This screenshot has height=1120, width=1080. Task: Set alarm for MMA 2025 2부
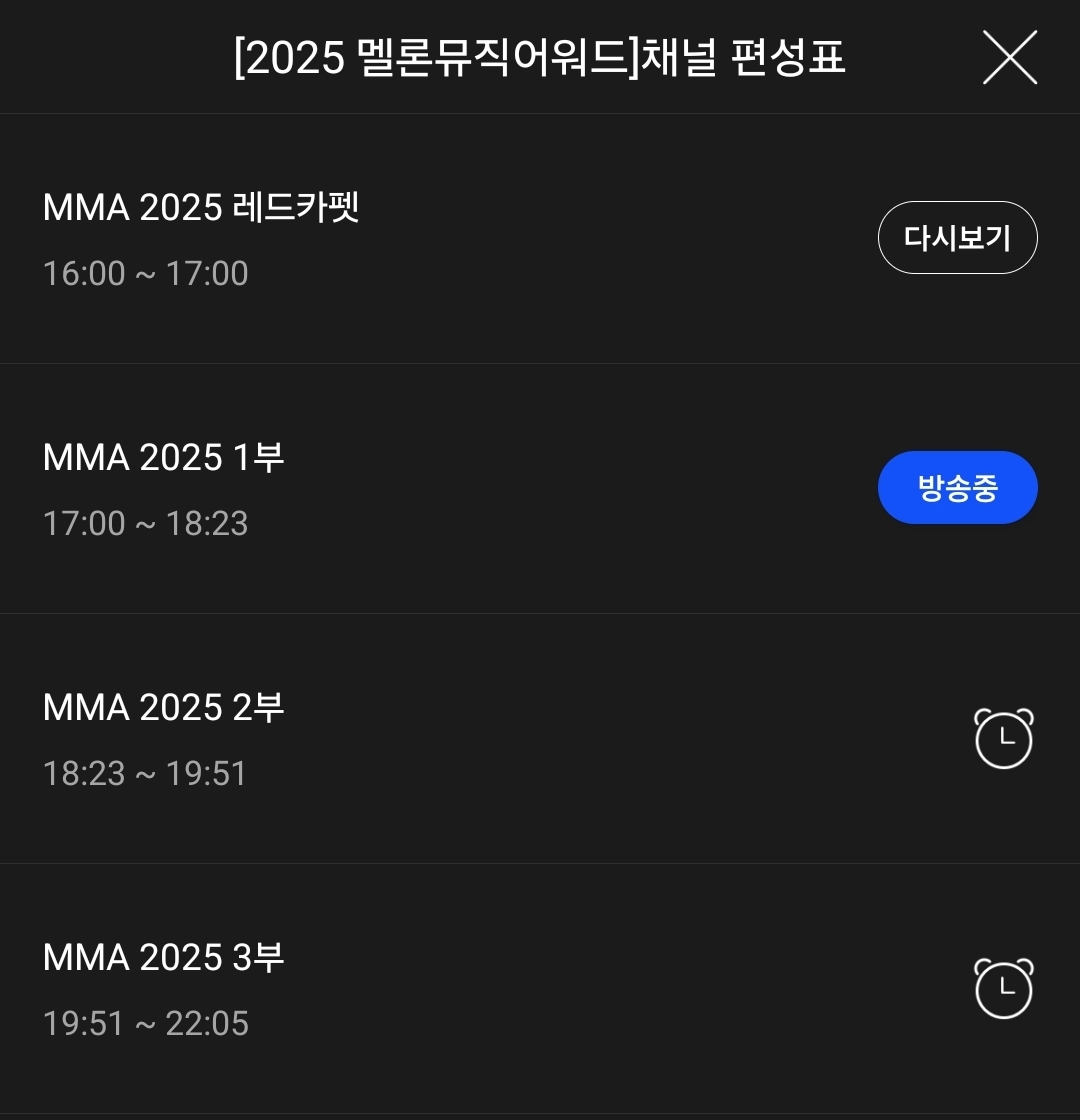point(1003,738)
